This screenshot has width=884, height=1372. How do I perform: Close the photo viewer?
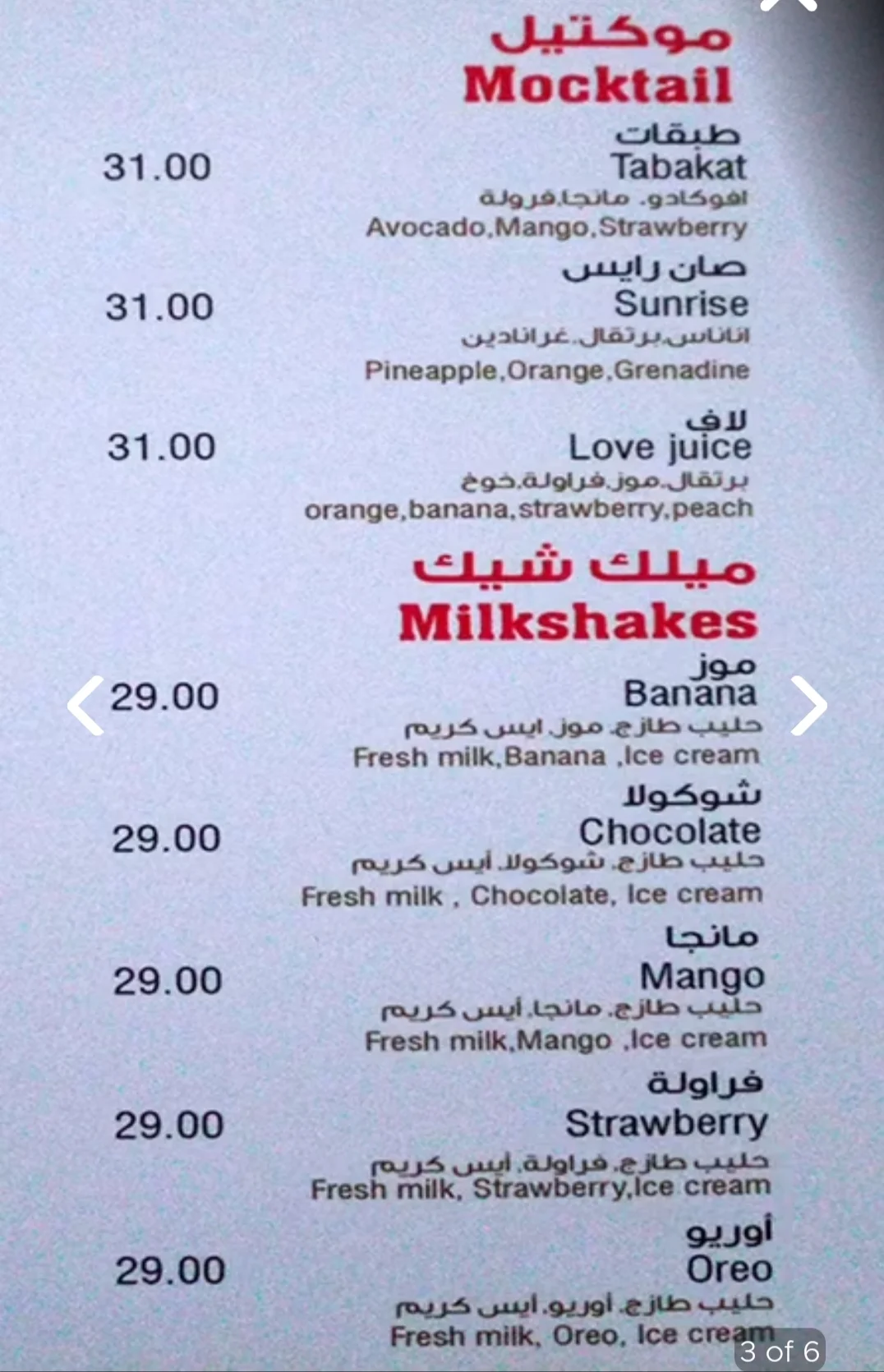point(789,4)
